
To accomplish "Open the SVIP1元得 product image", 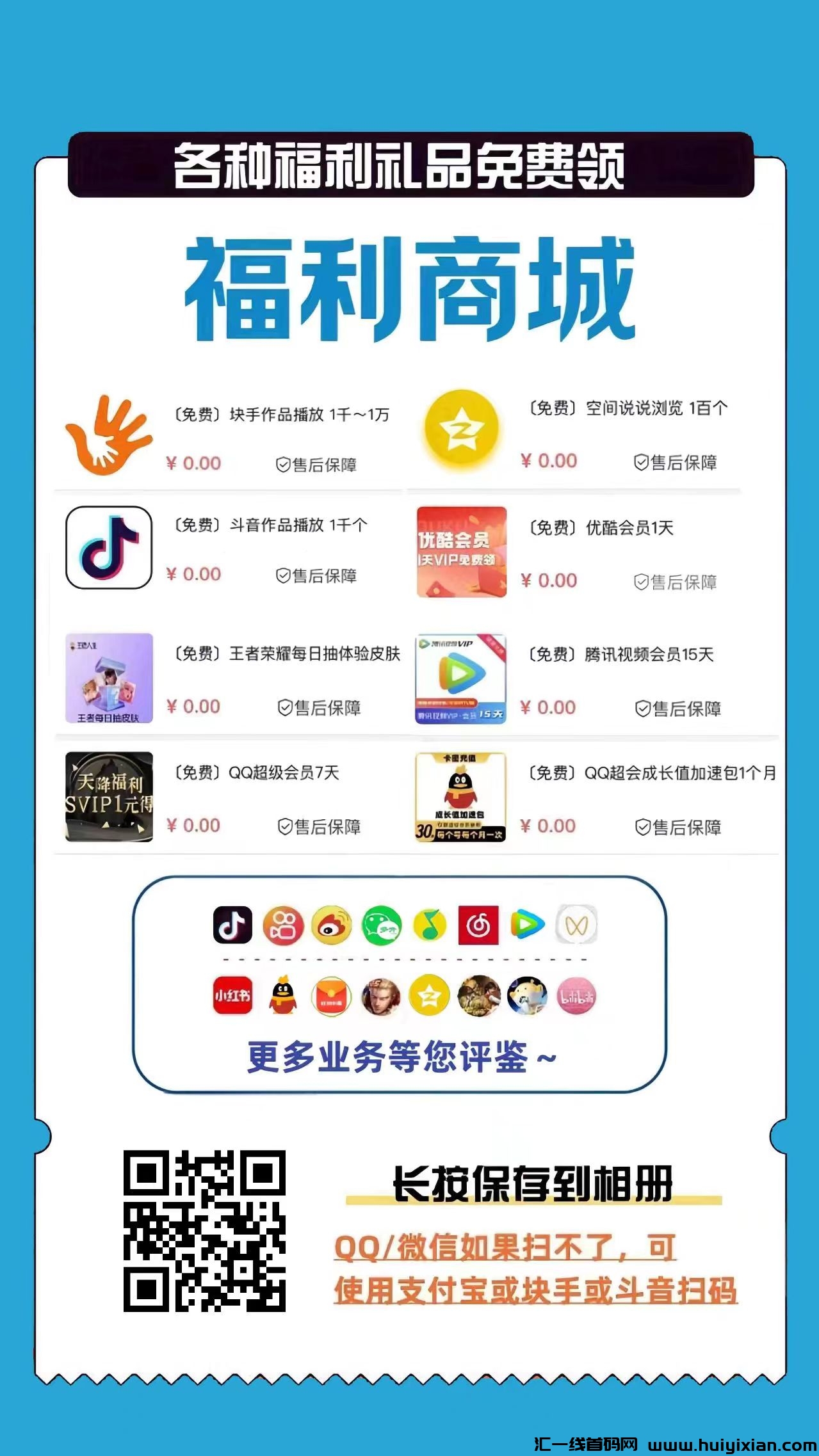I will (108, 797).
